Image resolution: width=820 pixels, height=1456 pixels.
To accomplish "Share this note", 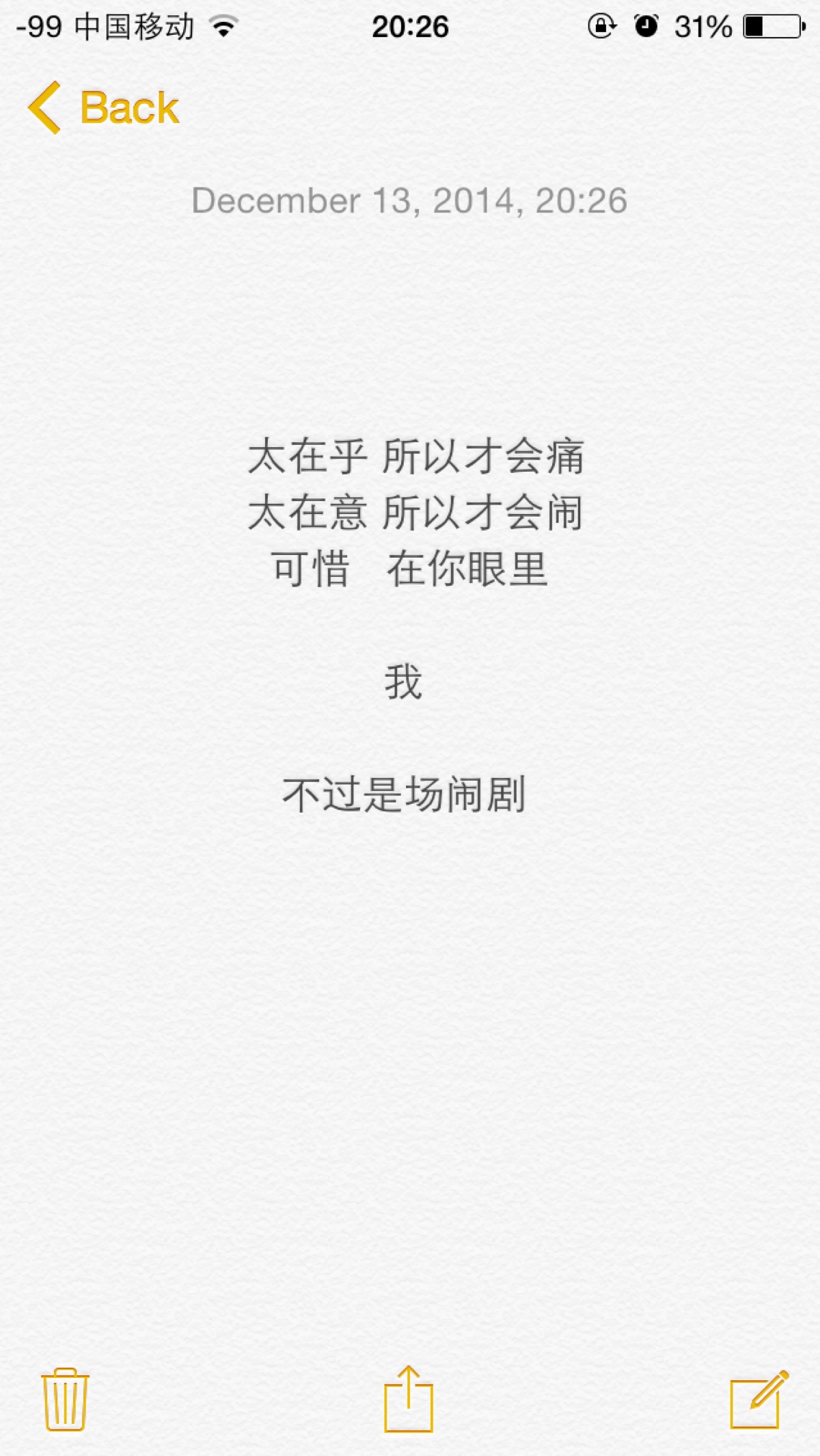I will point(408,1399).
